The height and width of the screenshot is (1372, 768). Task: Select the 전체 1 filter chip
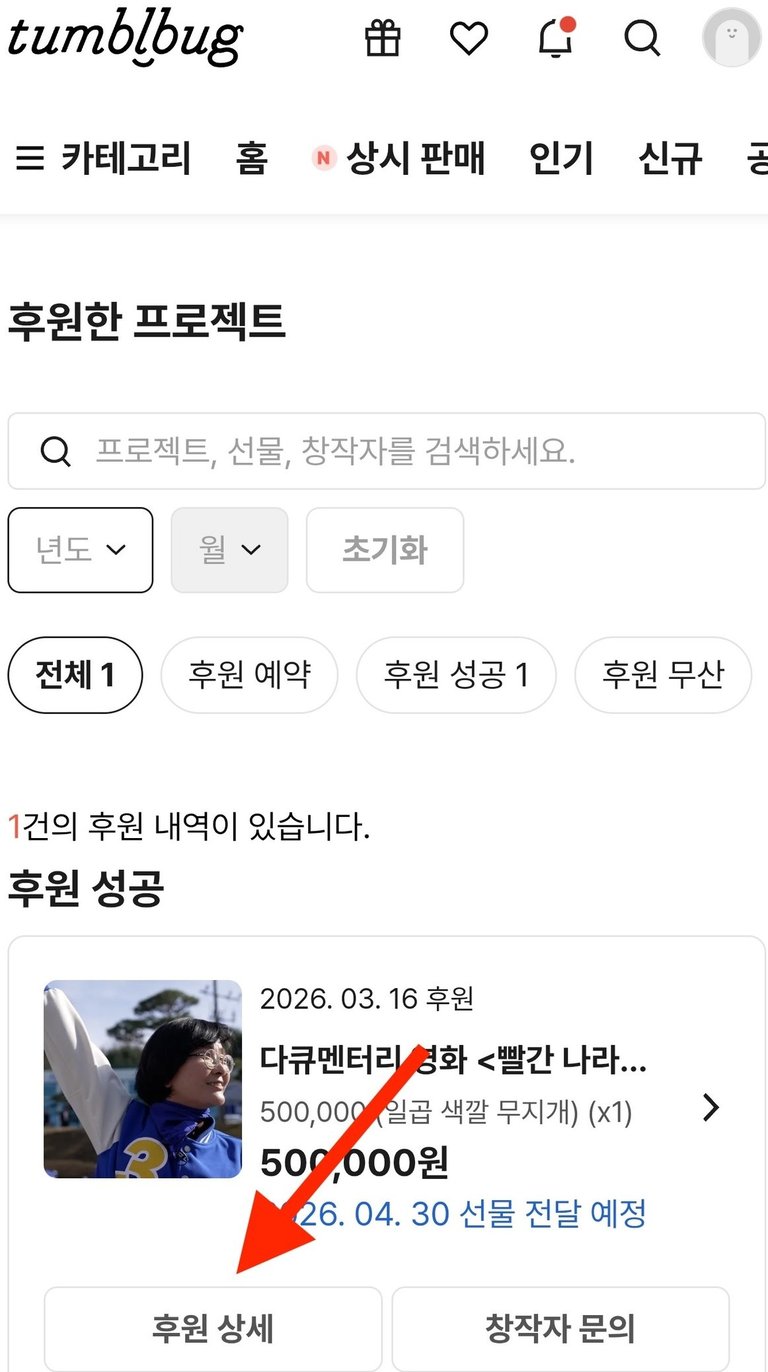click(x=75, y=675)
